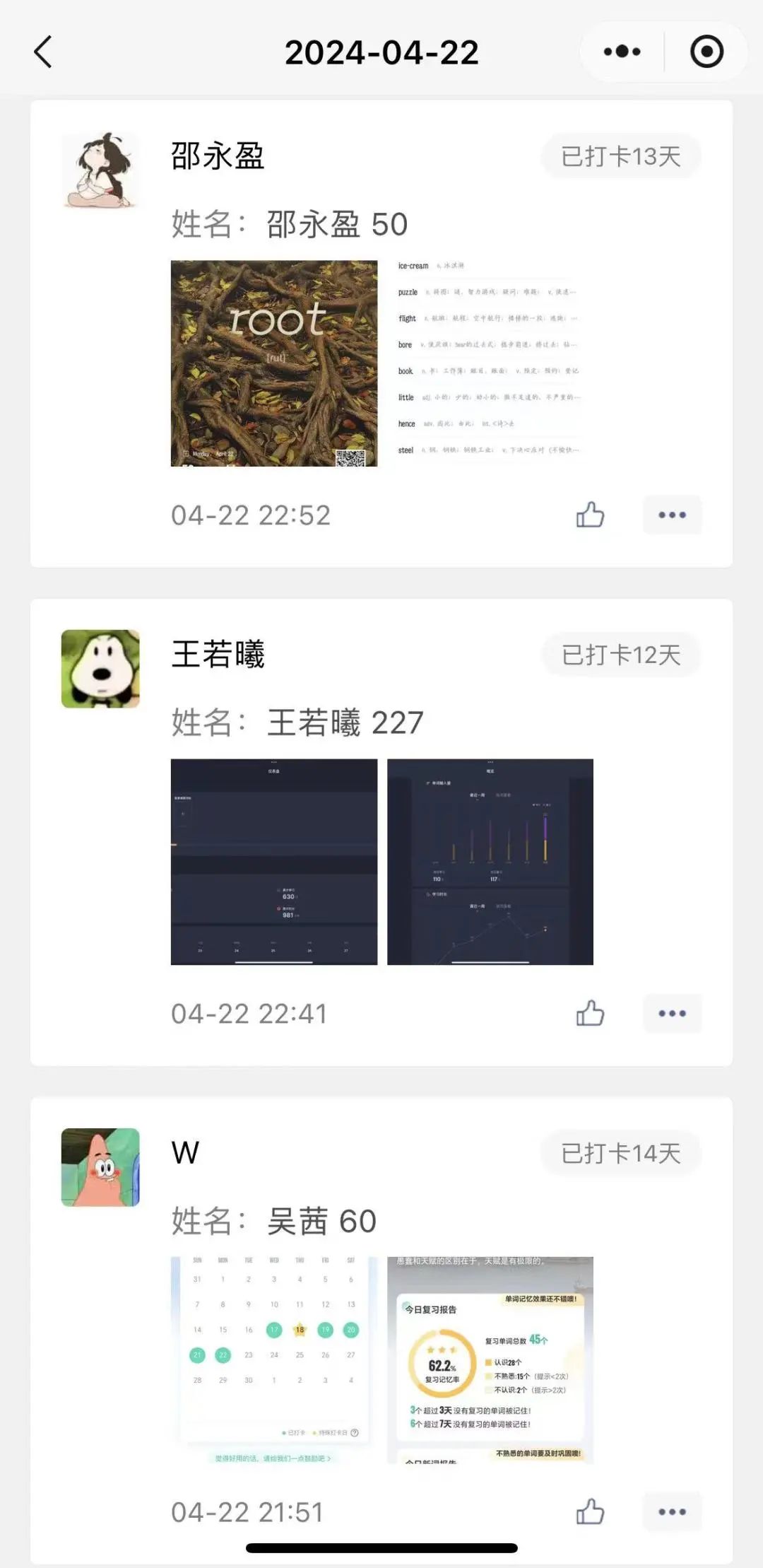
Task: Open the root word picture in 邵永盈's post
Action: coord(274,363)
